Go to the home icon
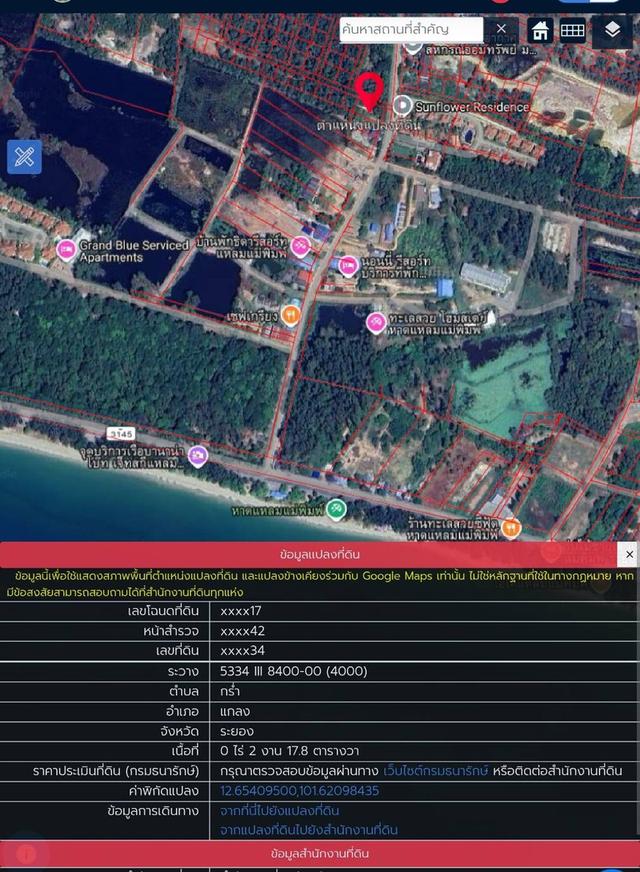 pos(540,30)
